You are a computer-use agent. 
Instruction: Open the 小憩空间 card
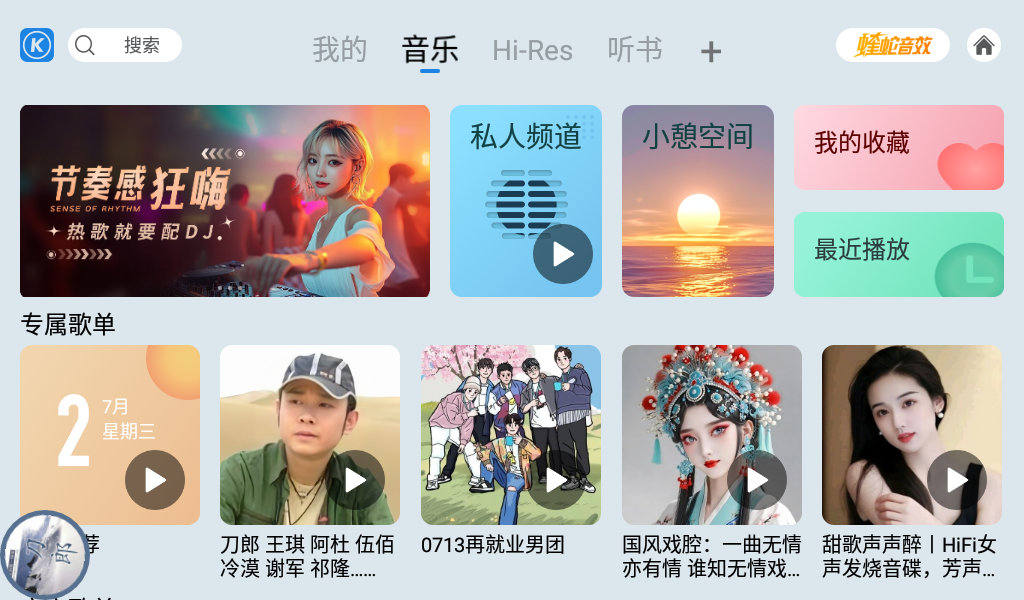click(x=698, y=200)
